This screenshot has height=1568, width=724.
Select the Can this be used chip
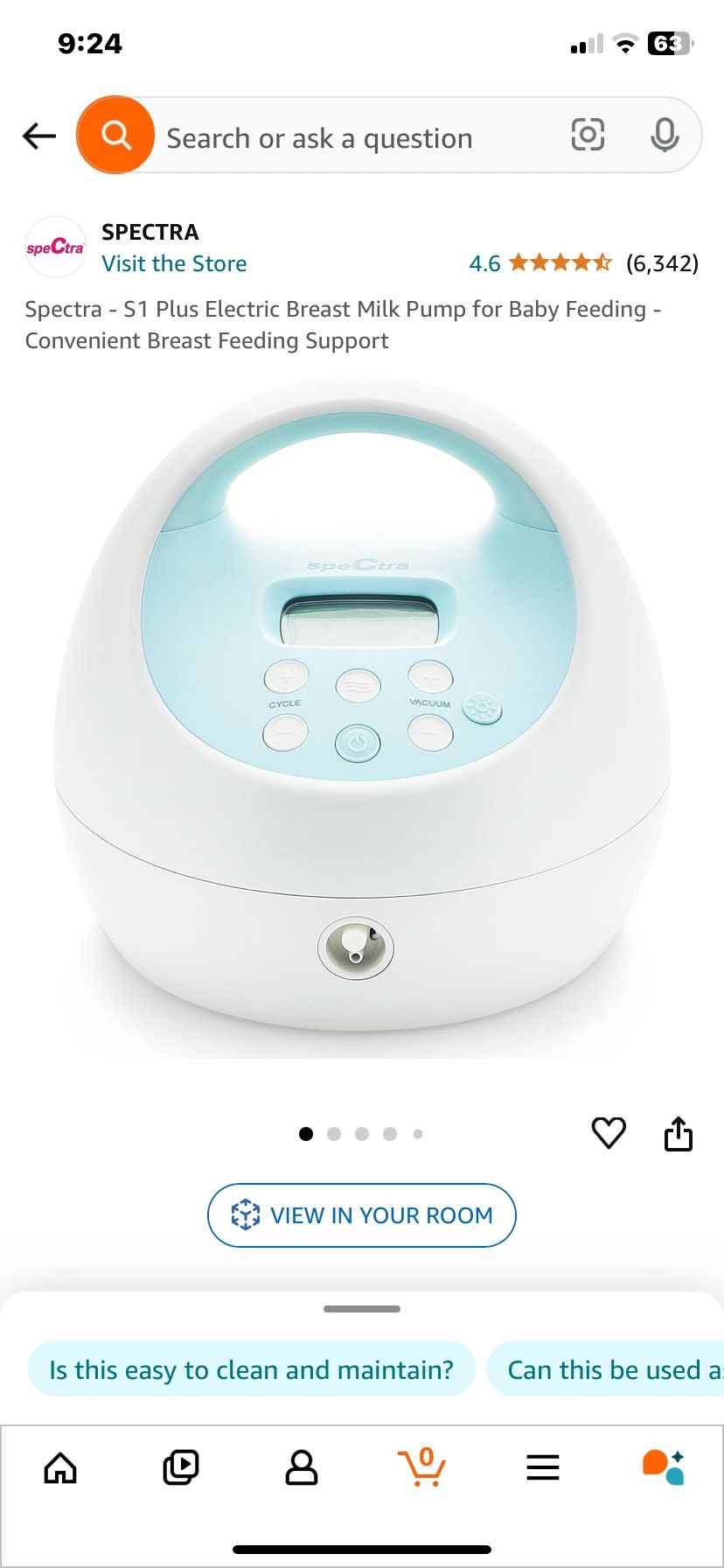[612, 1369]
